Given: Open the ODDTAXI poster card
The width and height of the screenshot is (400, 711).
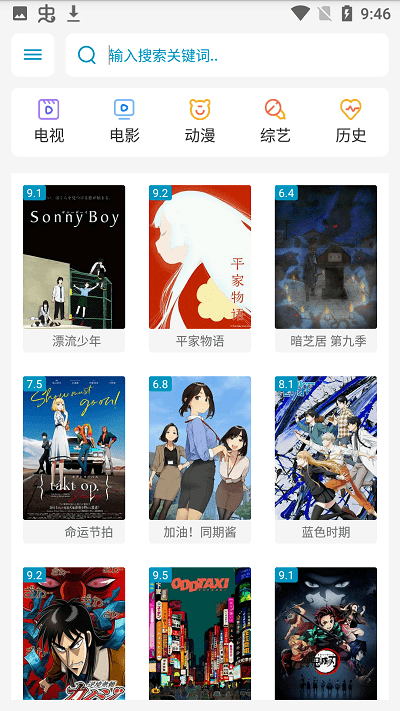Looking at the screenshot, I should pos(200,633).
